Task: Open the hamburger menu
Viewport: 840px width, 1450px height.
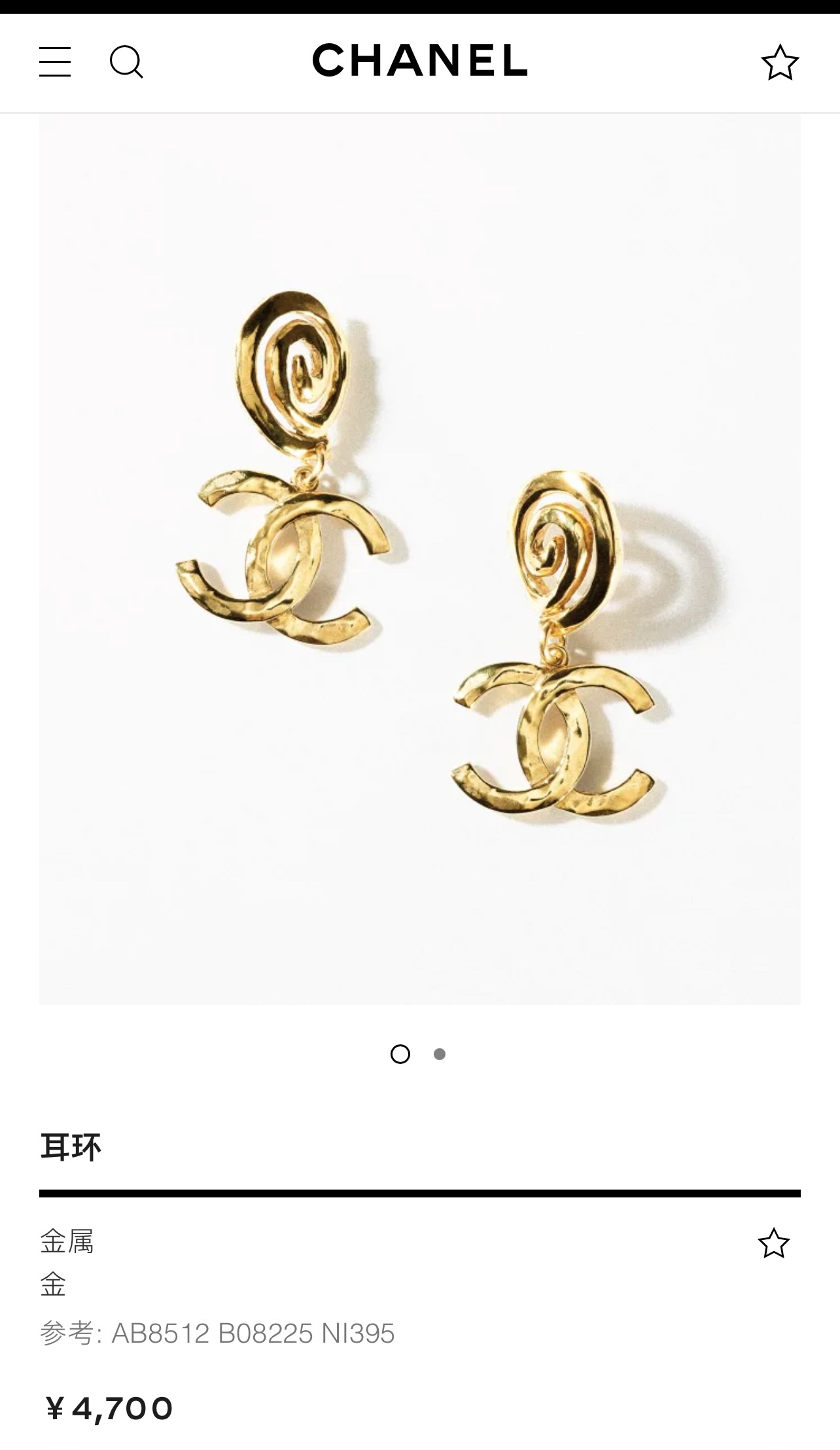Action: pos(55,62)
